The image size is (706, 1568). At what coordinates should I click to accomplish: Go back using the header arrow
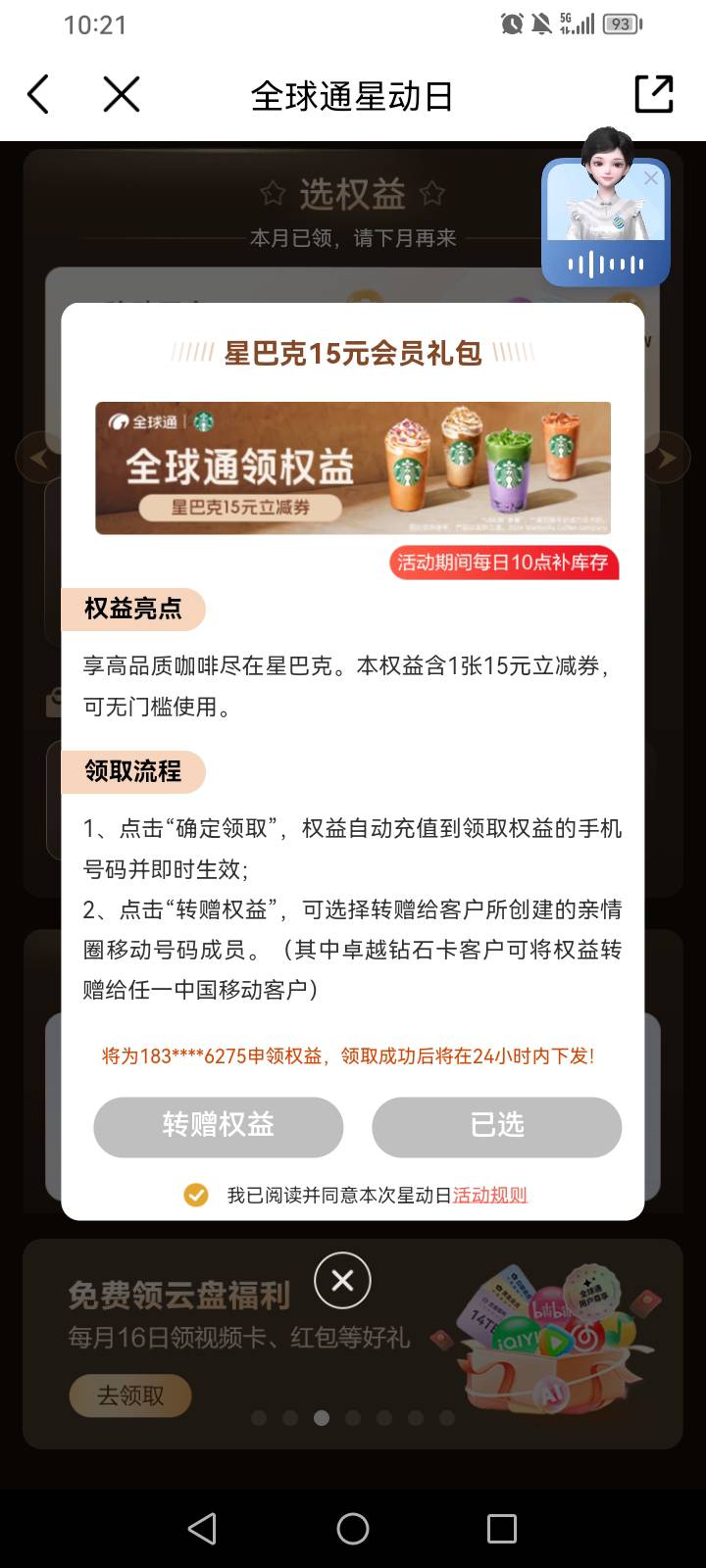38,95
